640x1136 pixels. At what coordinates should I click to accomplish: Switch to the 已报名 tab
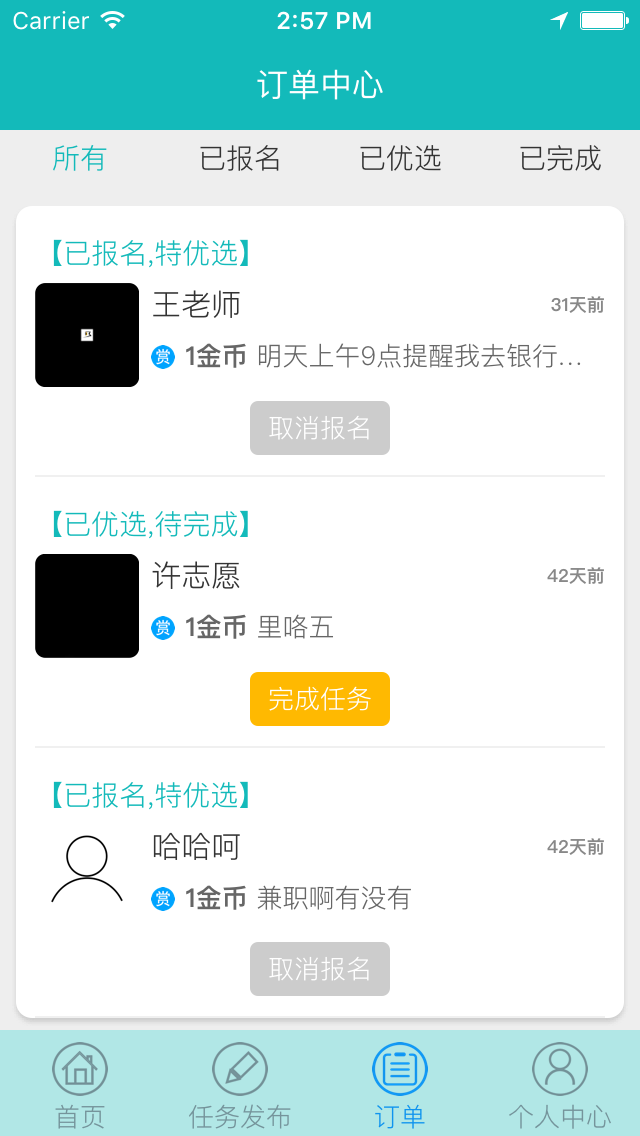click(x=240, y=158)
